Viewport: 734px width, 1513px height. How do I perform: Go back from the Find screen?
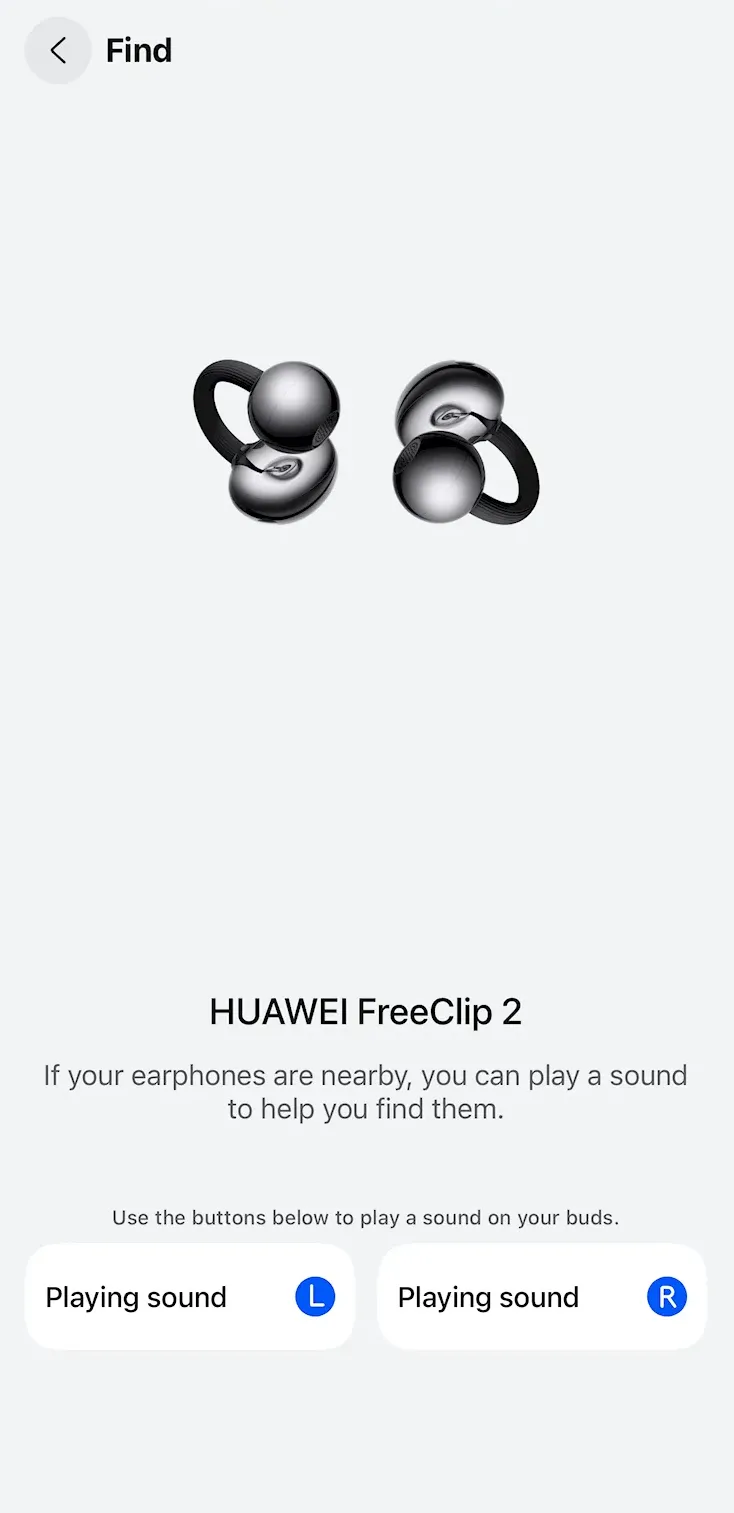pyautogui.click(x=58, y=50)
